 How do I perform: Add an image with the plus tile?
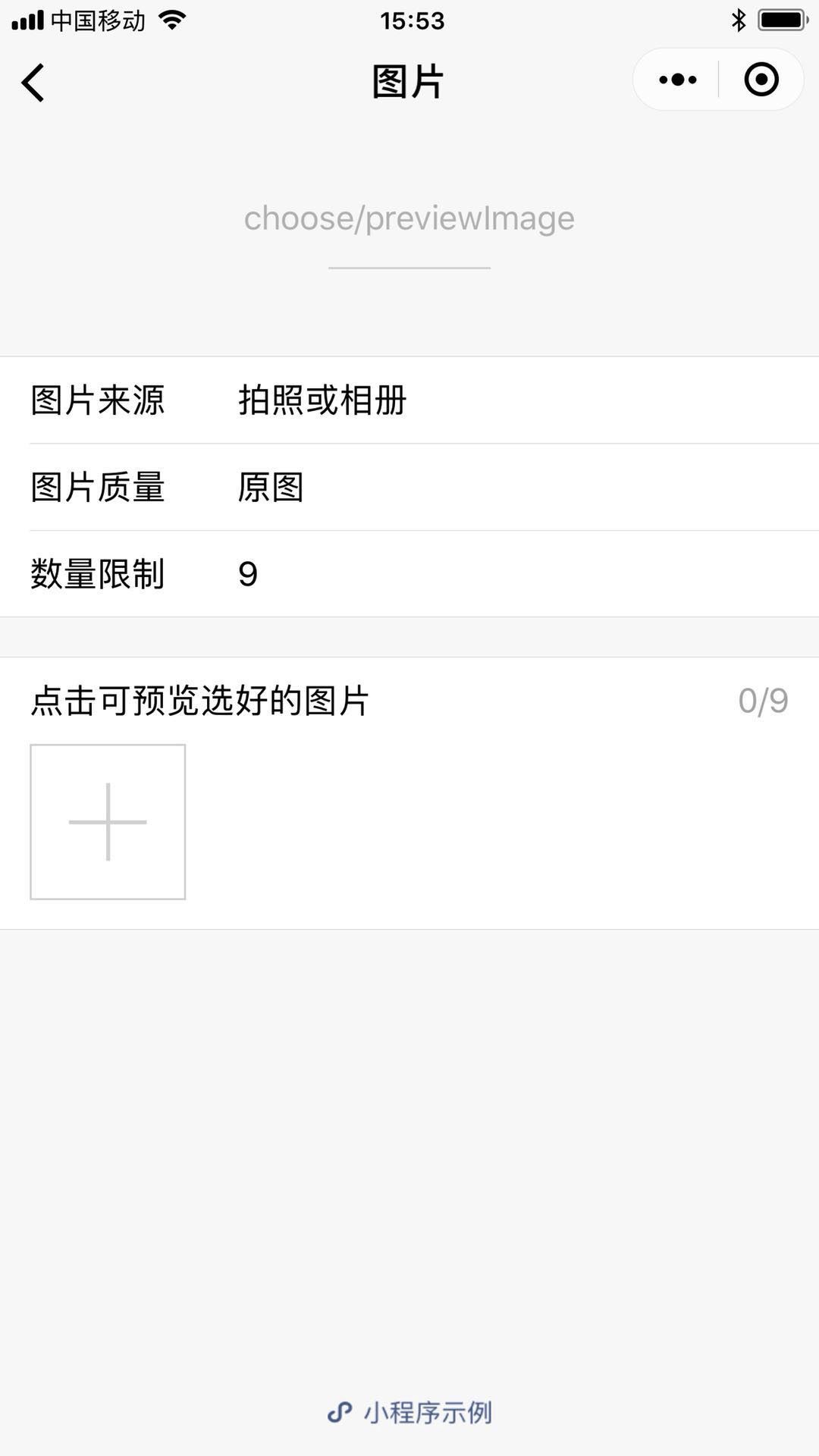108,822
